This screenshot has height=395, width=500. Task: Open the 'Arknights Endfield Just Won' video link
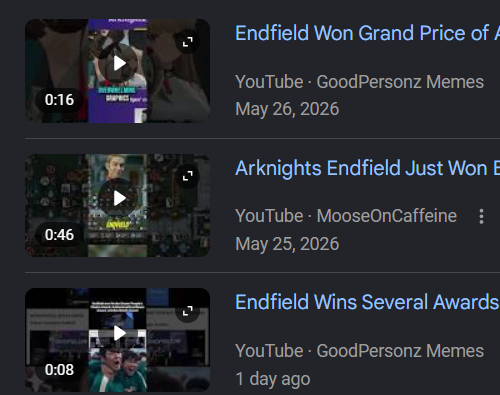367,168
